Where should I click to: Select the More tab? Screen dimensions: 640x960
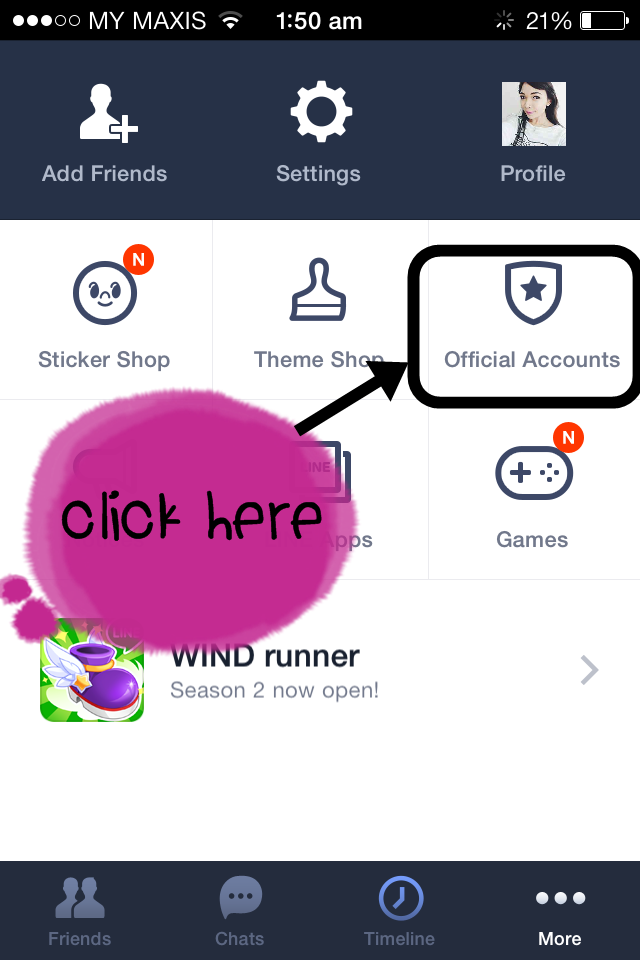560,911
